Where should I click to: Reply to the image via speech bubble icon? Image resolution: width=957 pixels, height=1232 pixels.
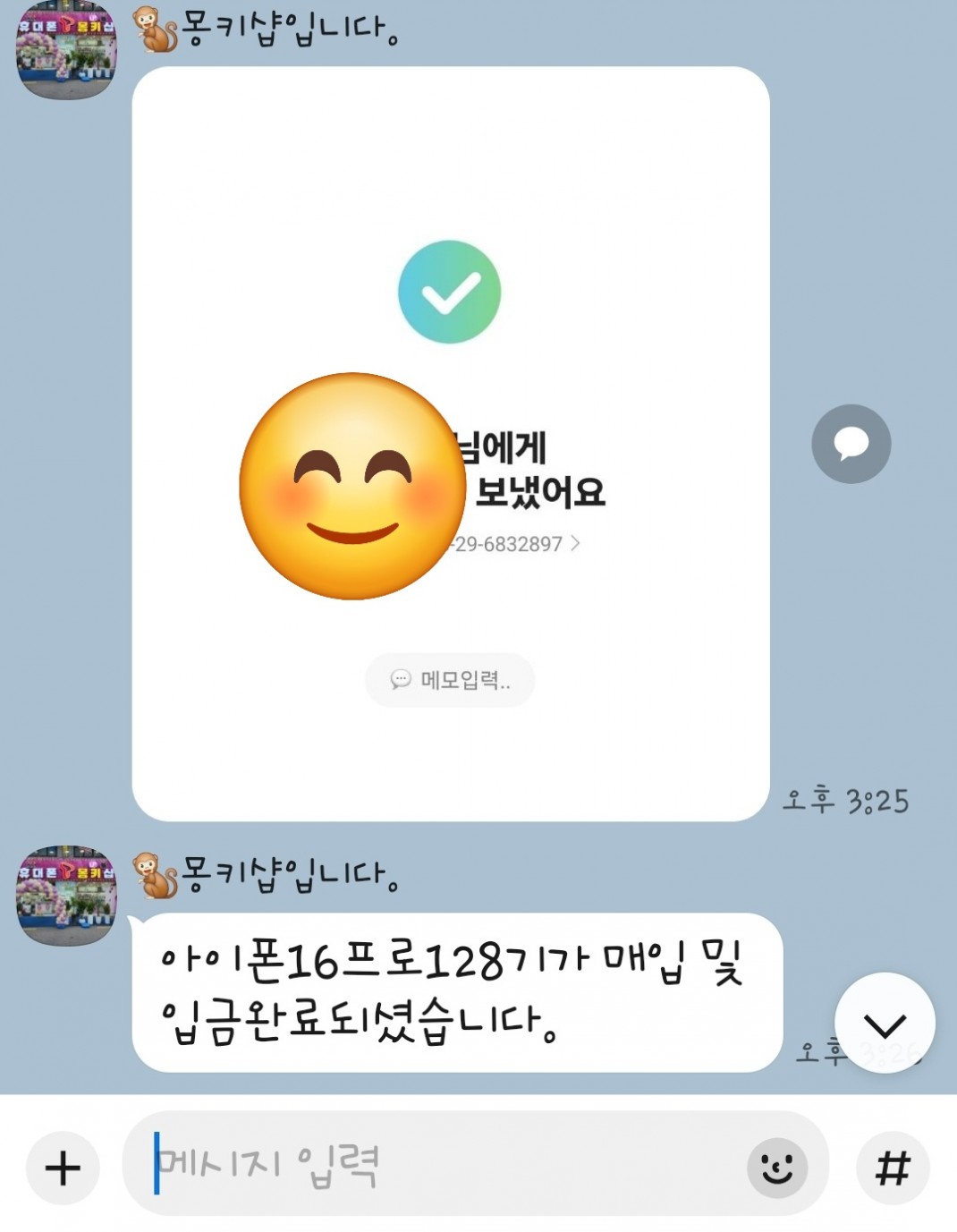[x=851, y=444]
